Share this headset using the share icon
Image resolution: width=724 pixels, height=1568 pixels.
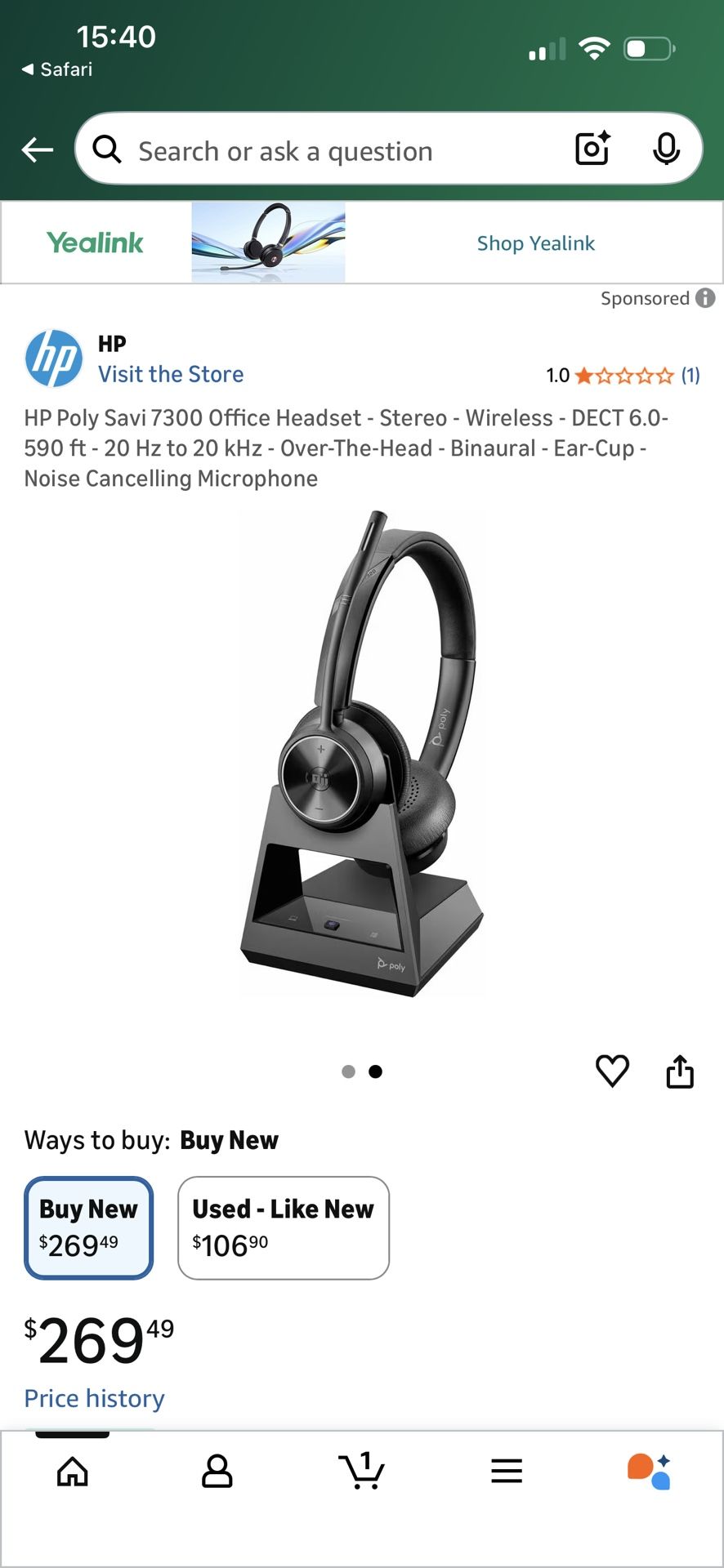coord(680,1071)
